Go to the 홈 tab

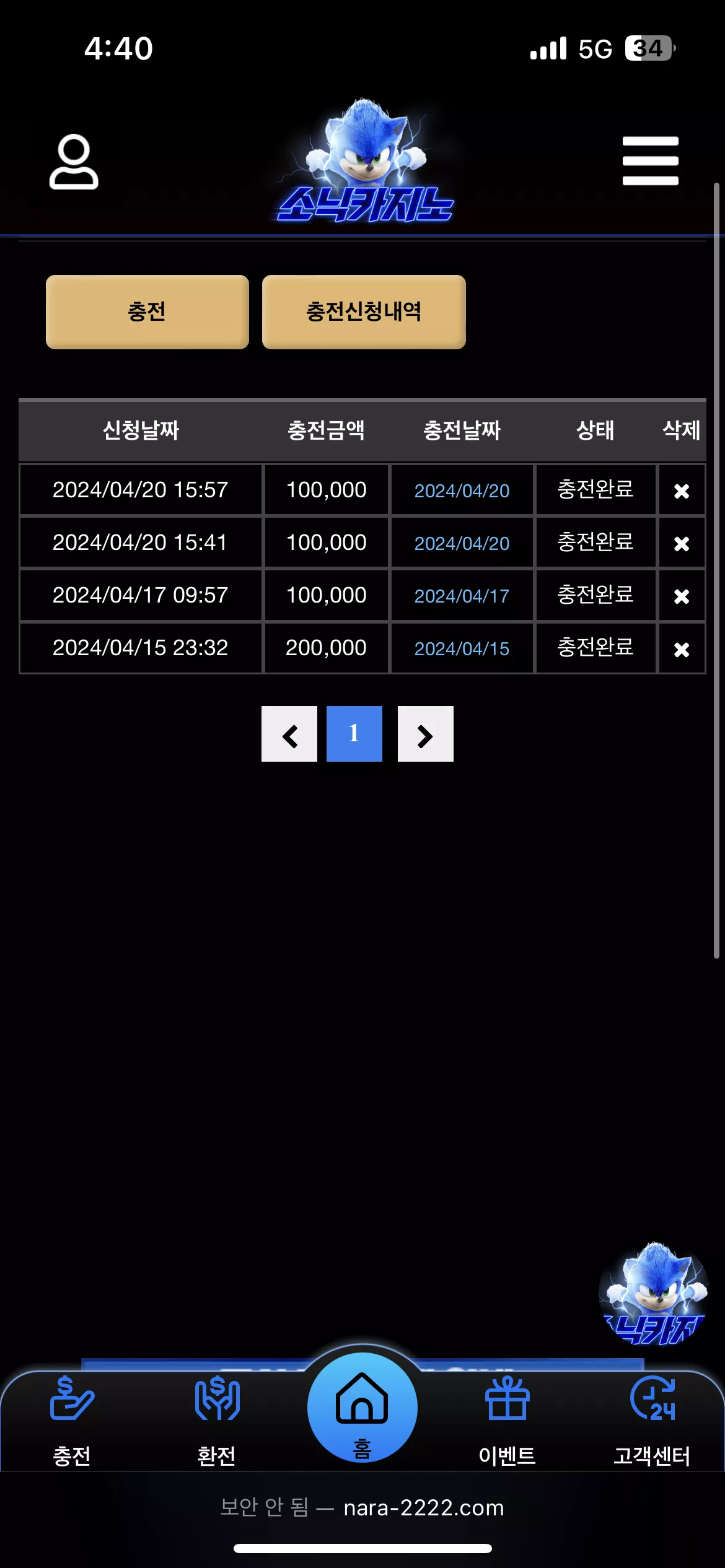[x=362, y=1408]
